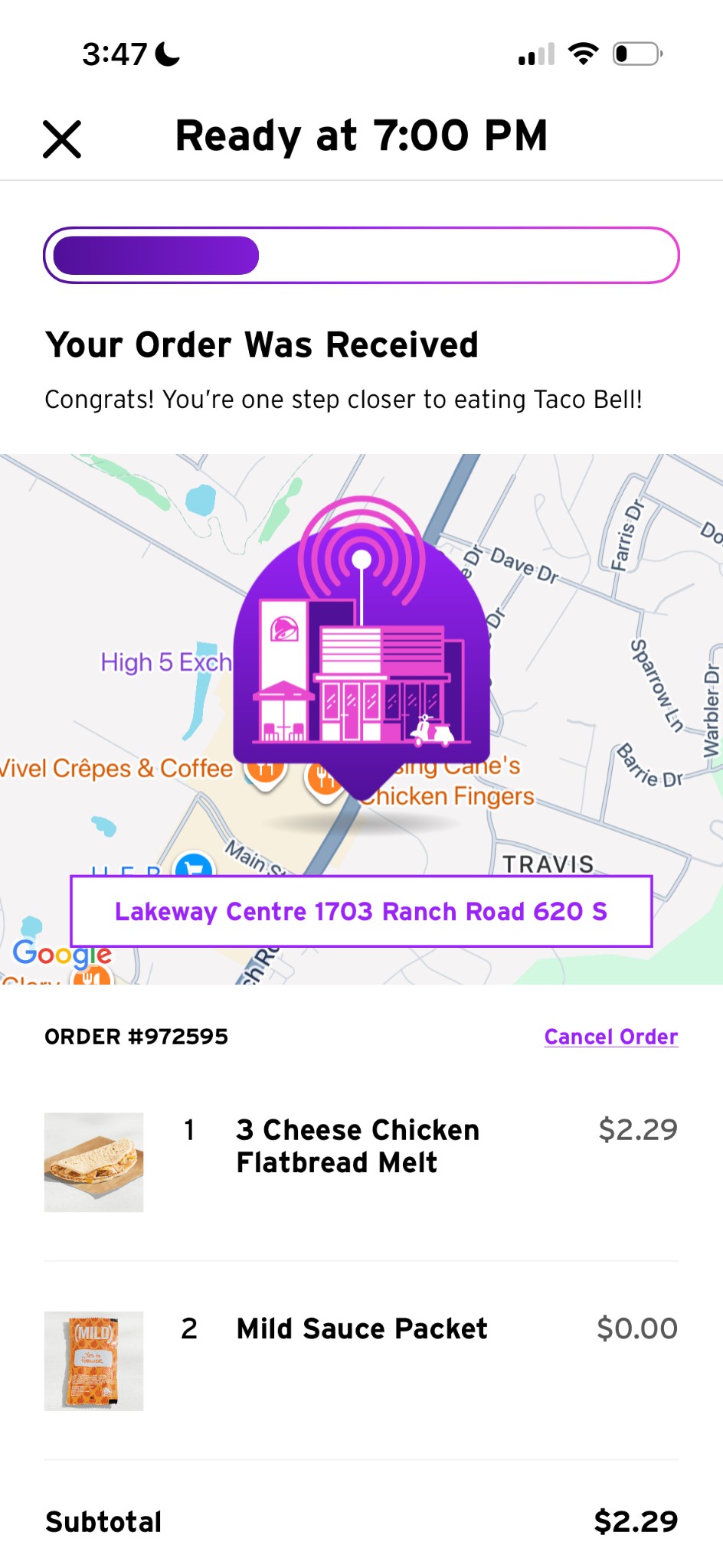View the Mild Sauce Packet item

[x=361, y=1328]
